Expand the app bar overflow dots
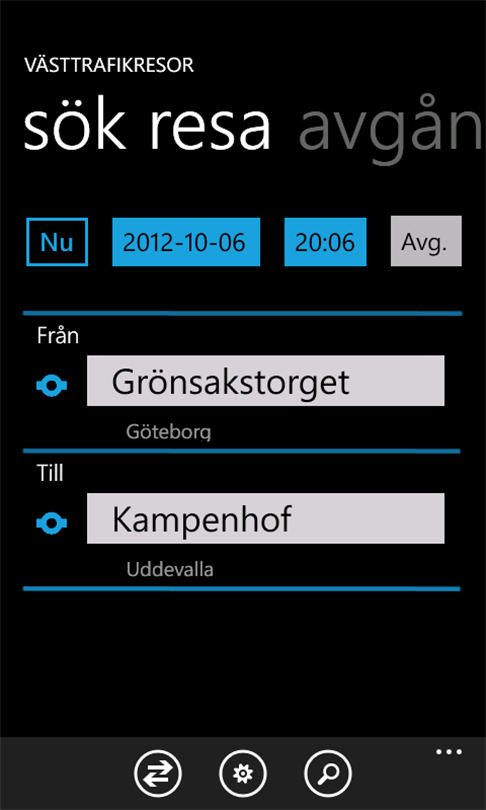Viewport: 486px width, 810px height. pos(449,752)
